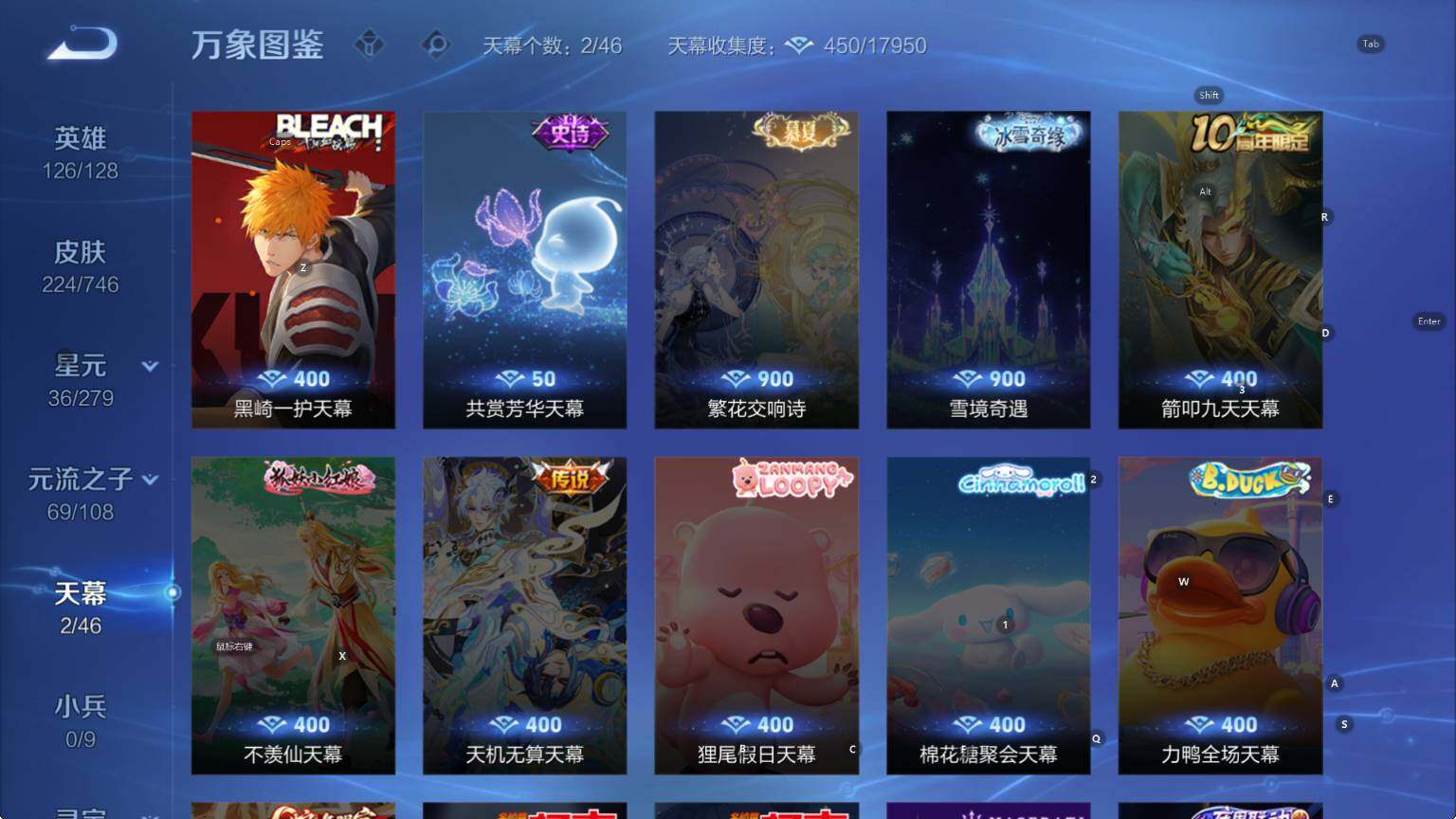The width and height of the screenshot is (1456, 819).
Task: View the 不羡仙天幕 card
Action: [x=293, y=616]
